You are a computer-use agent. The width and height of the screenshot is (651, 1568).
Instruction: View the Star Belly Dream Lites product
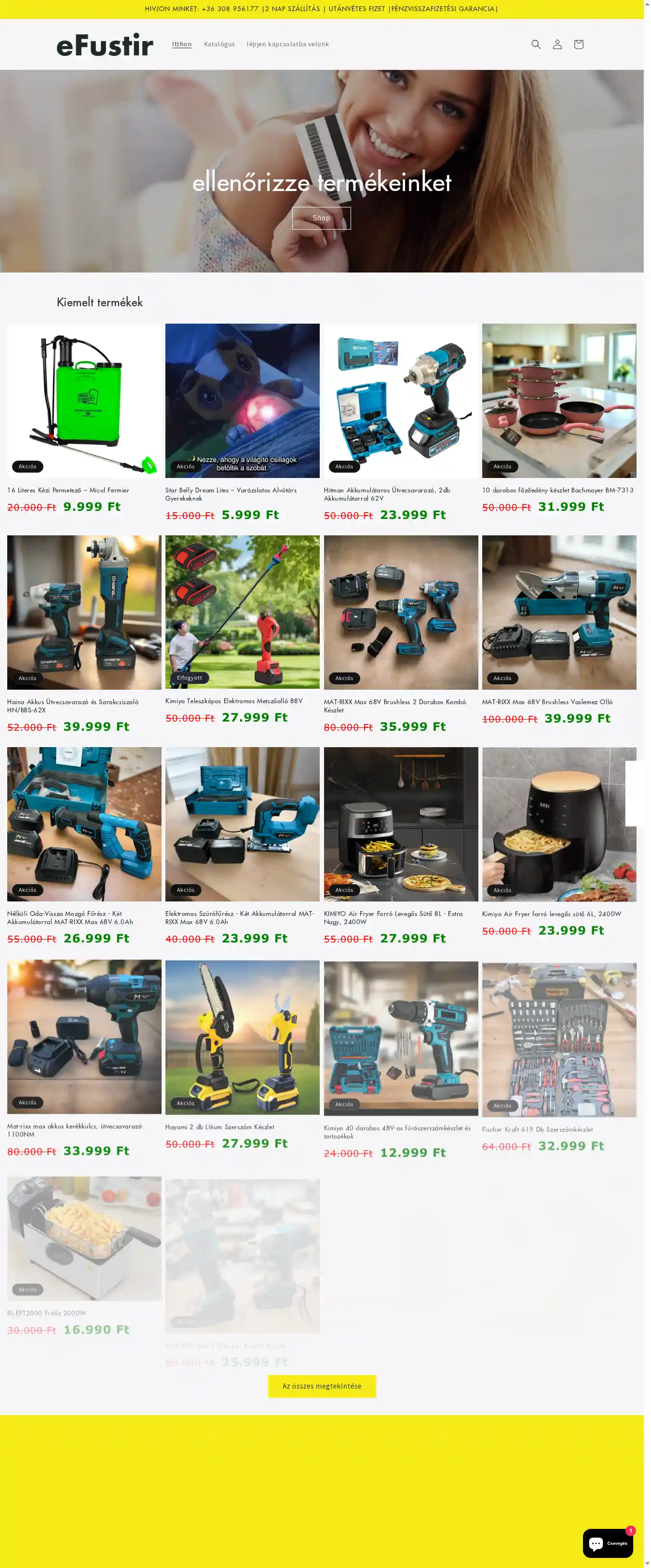231,494
